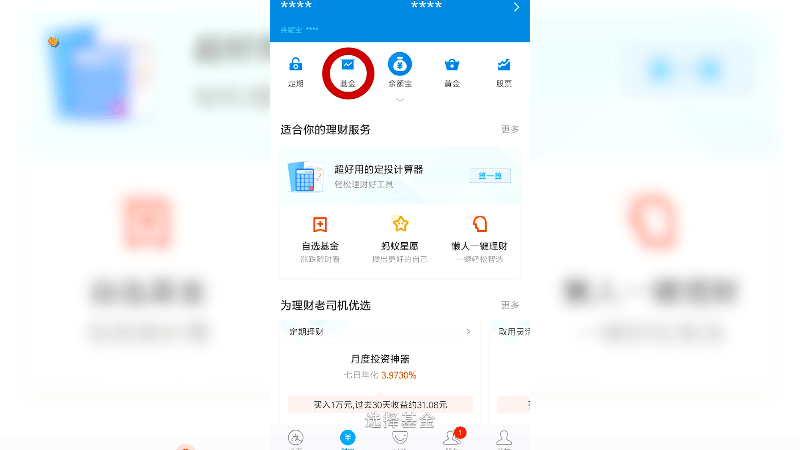Image resolution: width=800 pixels, height=450 pixels.
Task: Open the 定期理财 card header arrow
Action: tap(468, 331)
